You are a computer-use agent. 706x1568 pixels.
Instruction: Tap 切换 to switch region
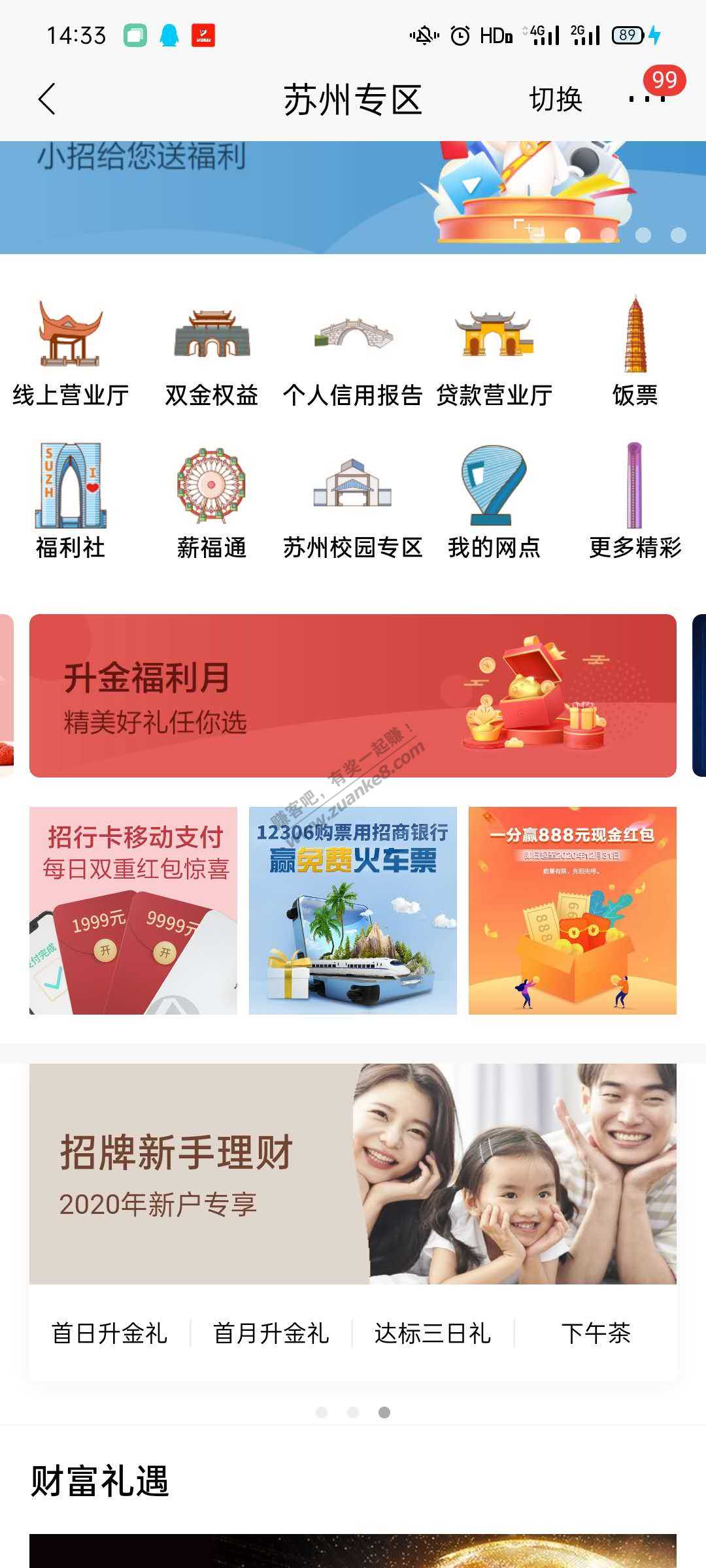coord(555,99)
